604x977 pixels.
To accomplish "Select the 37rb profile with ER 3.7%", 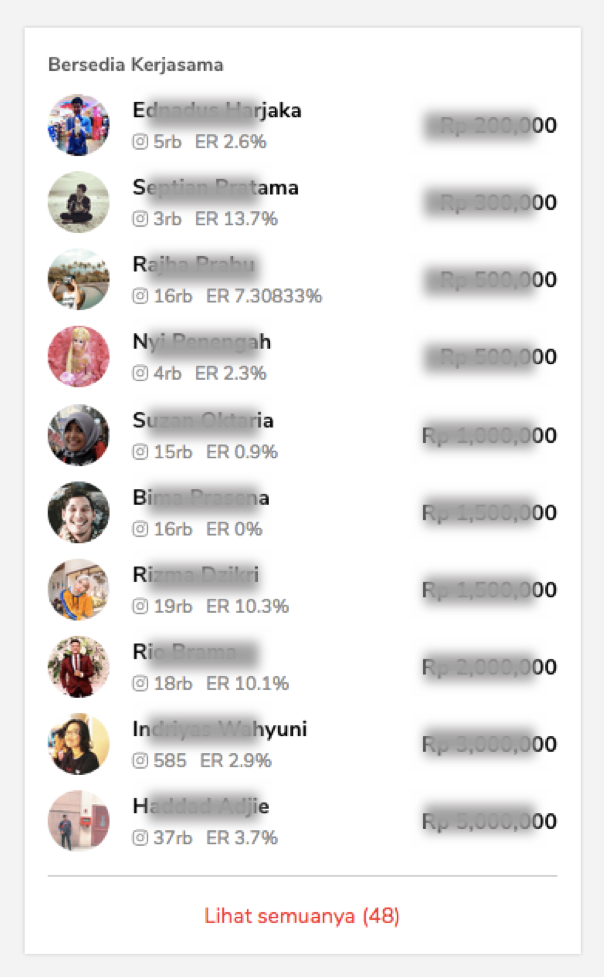I will coord(302,821).
